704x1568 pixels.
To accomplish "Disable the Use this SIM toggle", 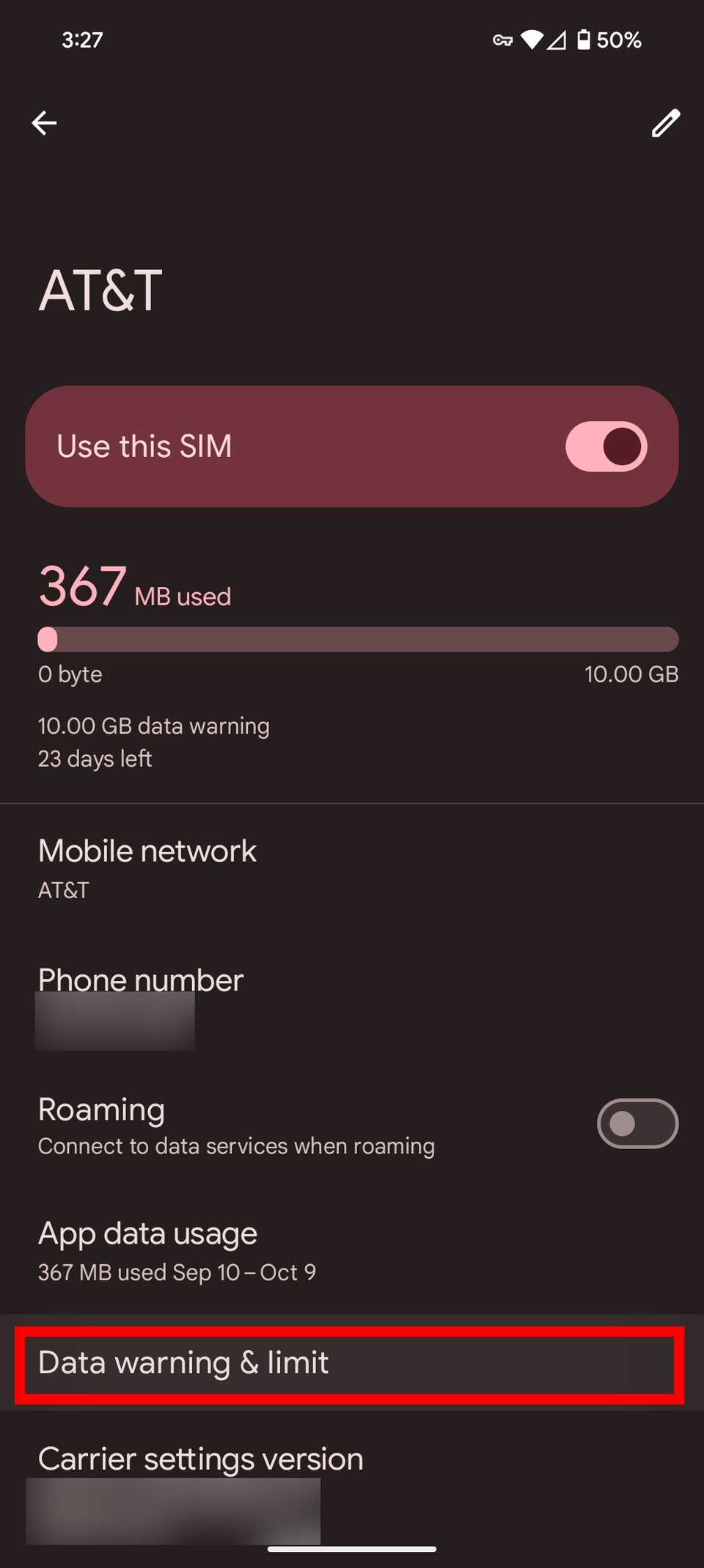I will pos(606,446).
